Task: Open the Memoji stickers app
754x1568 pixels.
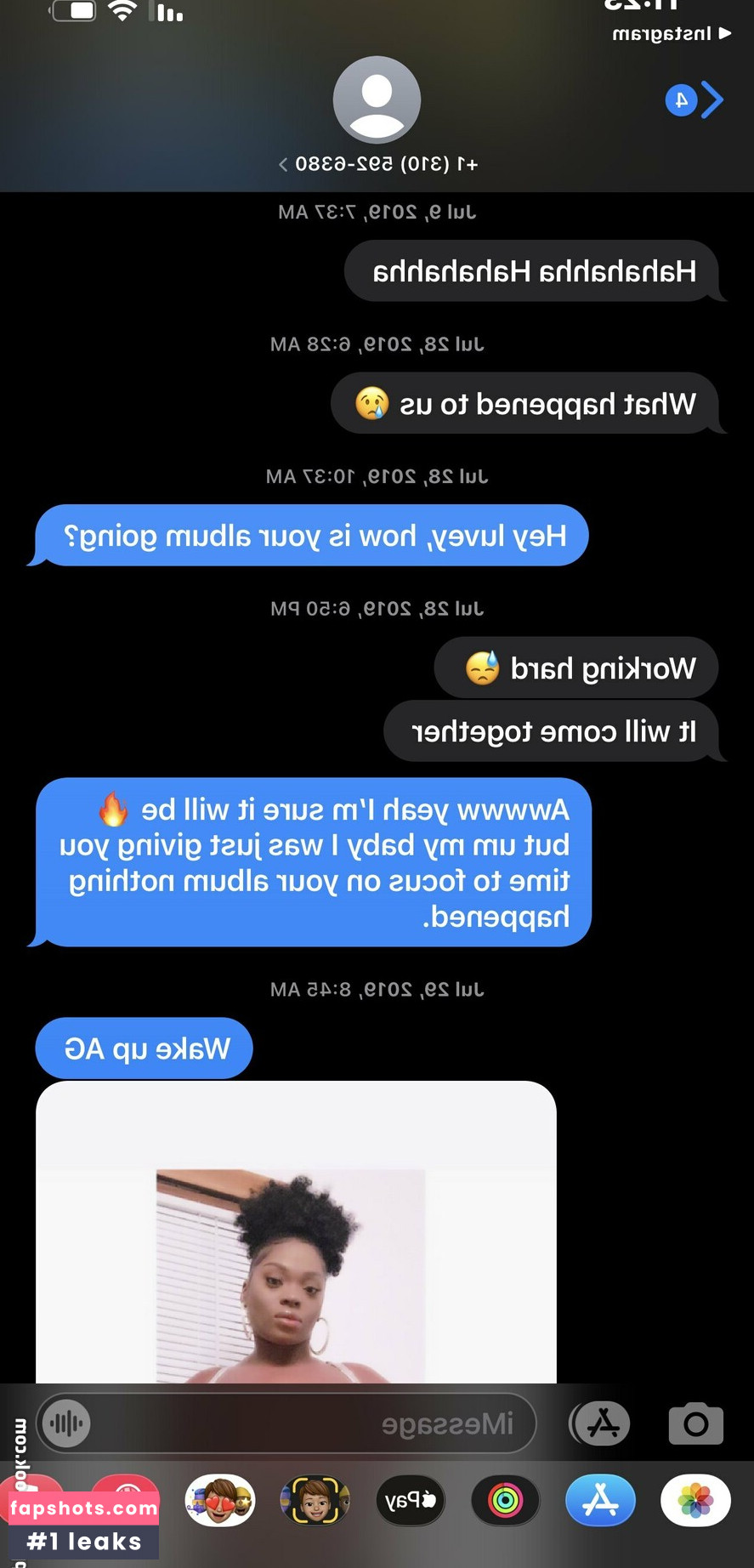Action: (x=220, y=1501)
